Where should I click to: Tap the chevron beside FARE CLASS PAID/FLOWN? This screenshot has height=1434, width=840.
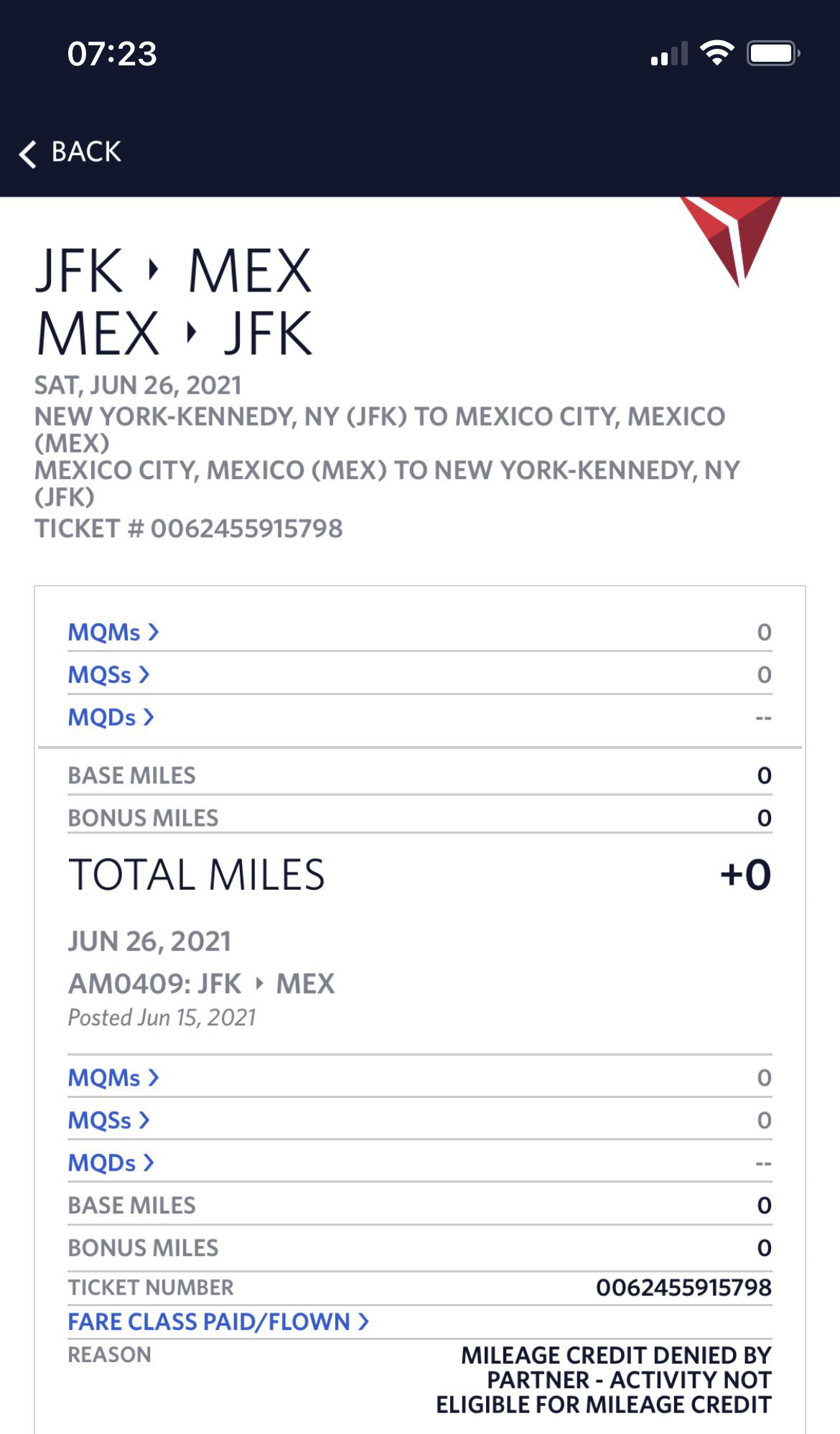pos(365,1321)
